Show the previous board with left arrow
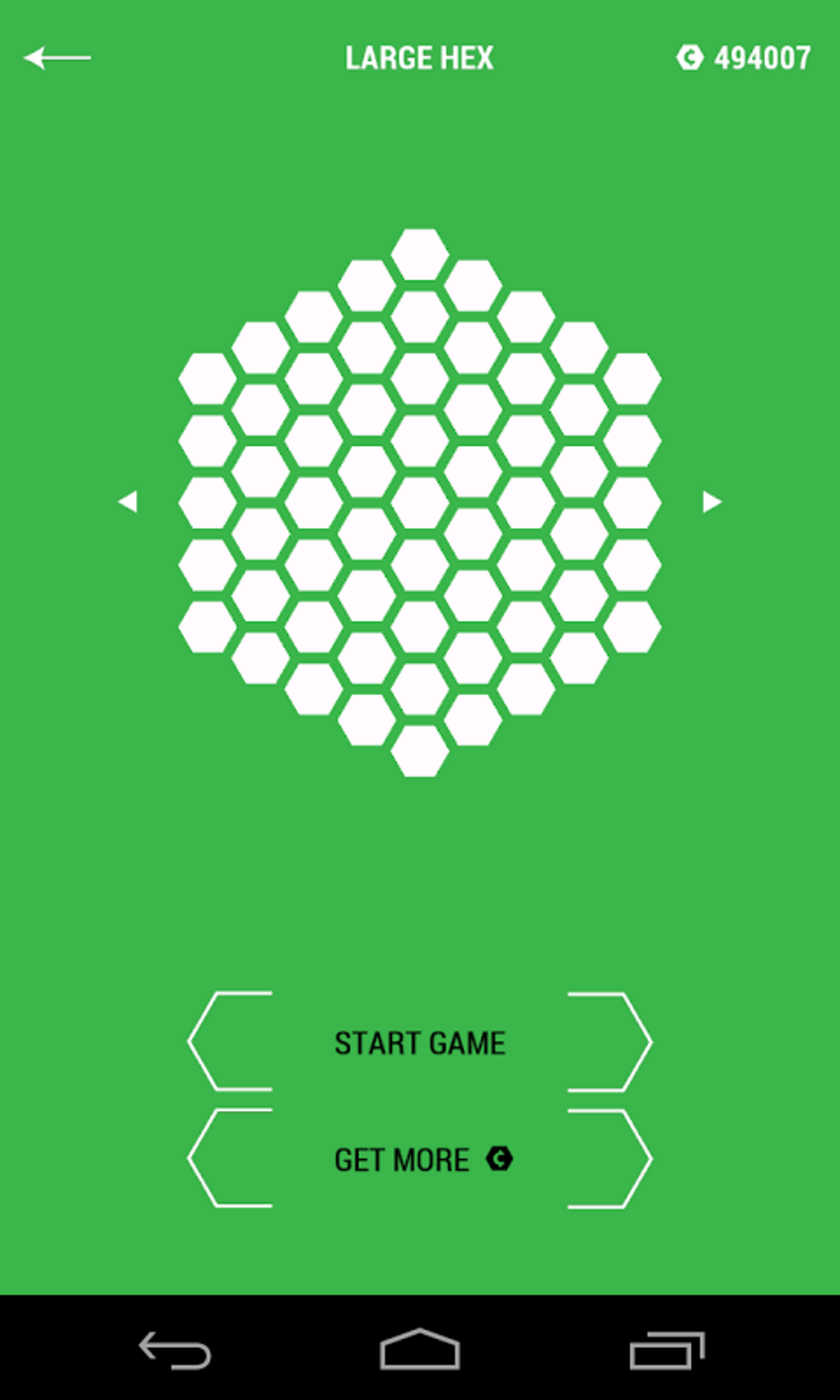The image size is (840, 1400). 128,501
